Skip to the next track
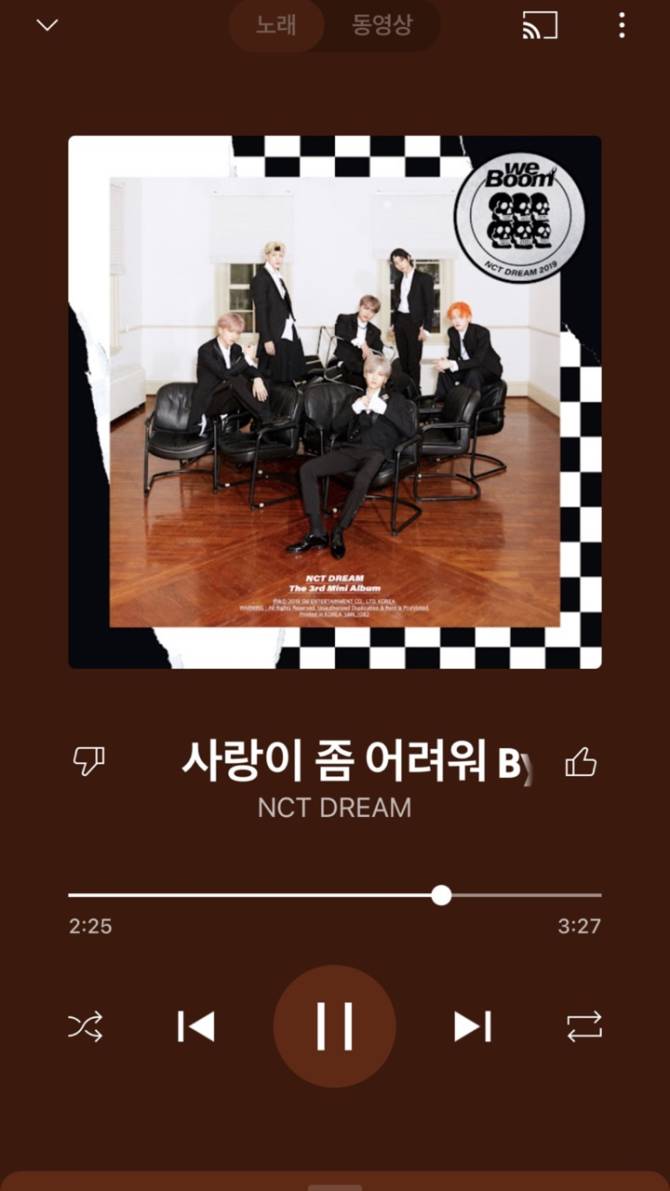The width and height of the screenshot is (670, 1191). tap(472, 1026)
